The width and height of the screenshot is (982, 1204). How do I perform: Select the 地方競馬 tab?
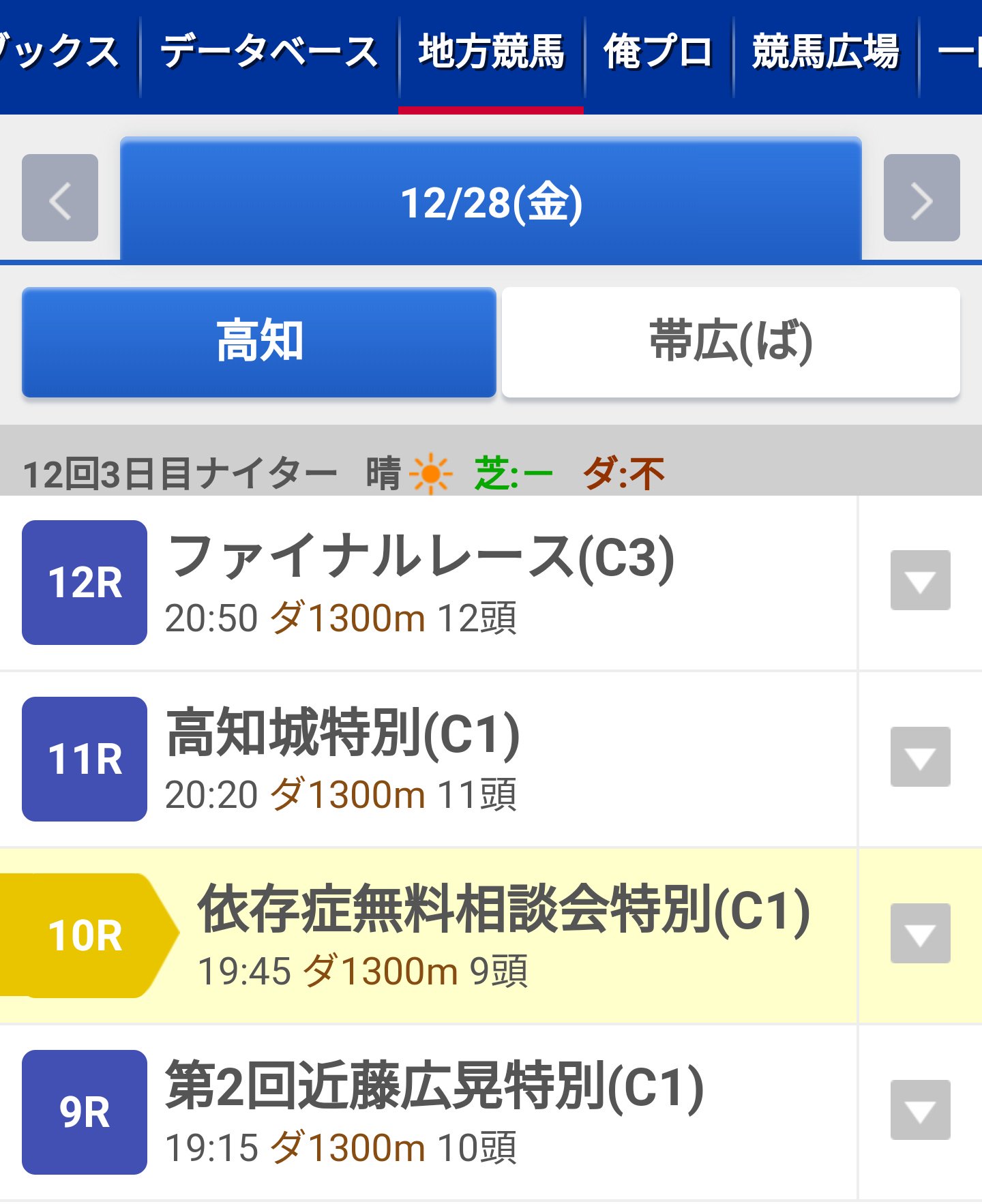point(491,52)
